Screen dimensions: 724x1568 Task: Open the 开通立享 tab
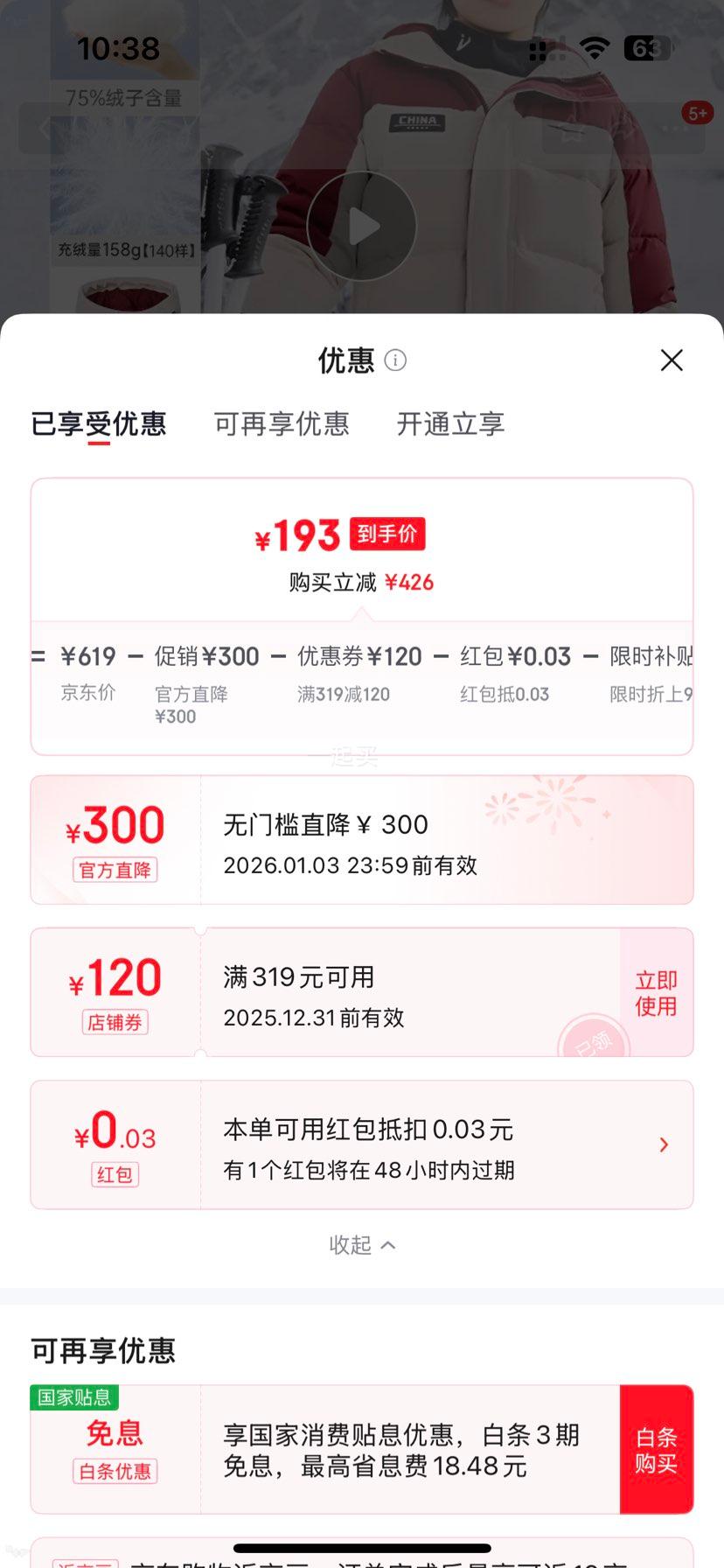click(449, 424)
